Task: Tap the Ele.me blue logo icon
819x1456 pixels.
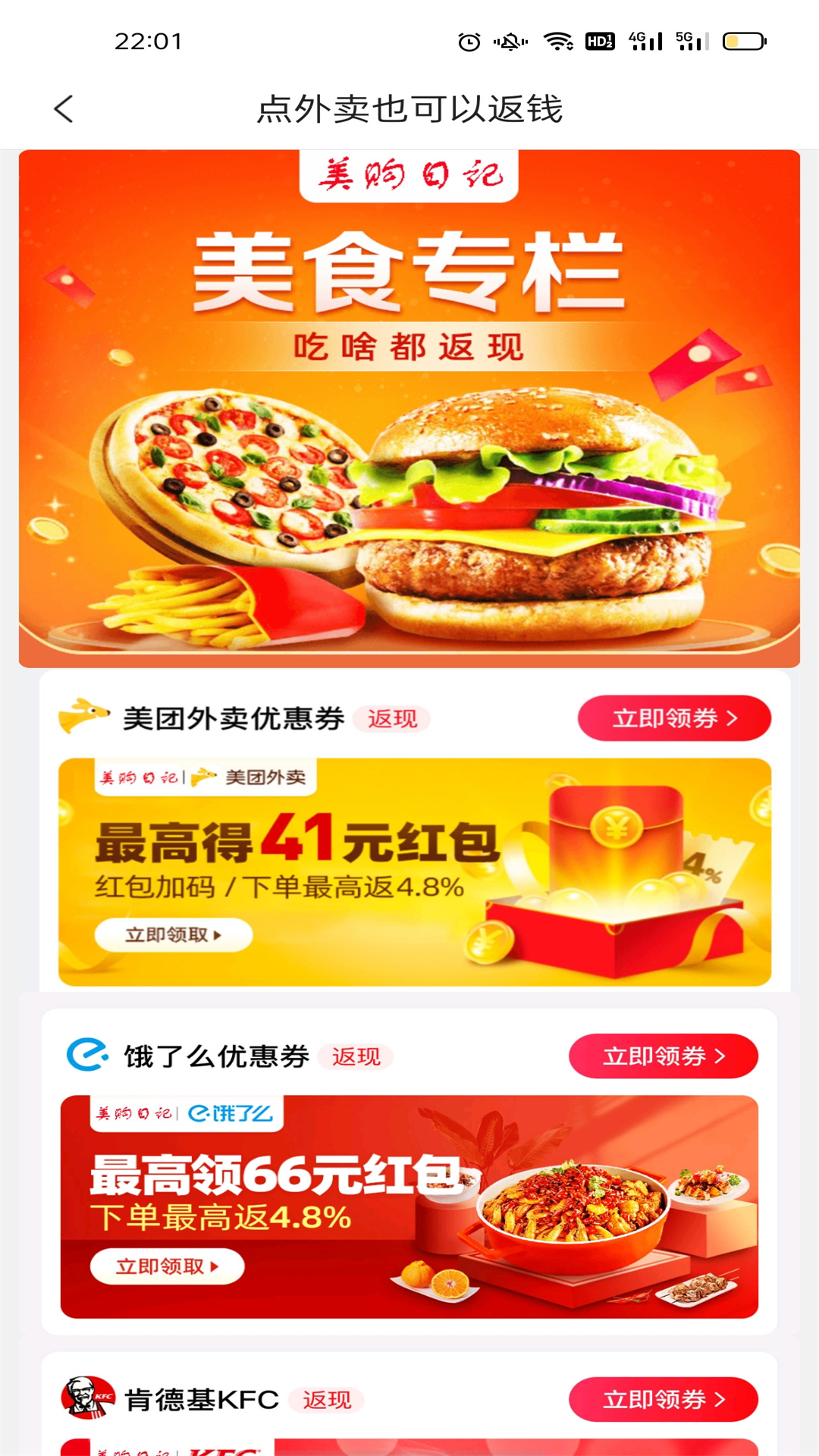Action: tap(86, 1055)
